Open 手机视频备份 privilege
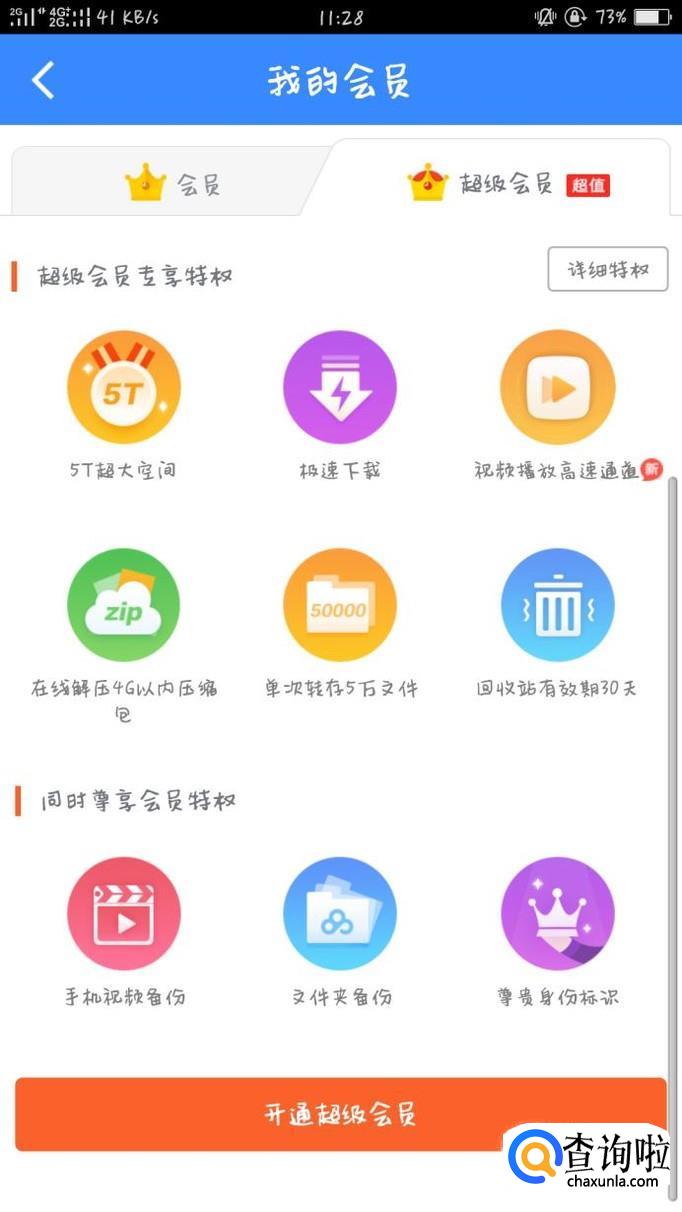682x1212 pixels. [124, 932]
